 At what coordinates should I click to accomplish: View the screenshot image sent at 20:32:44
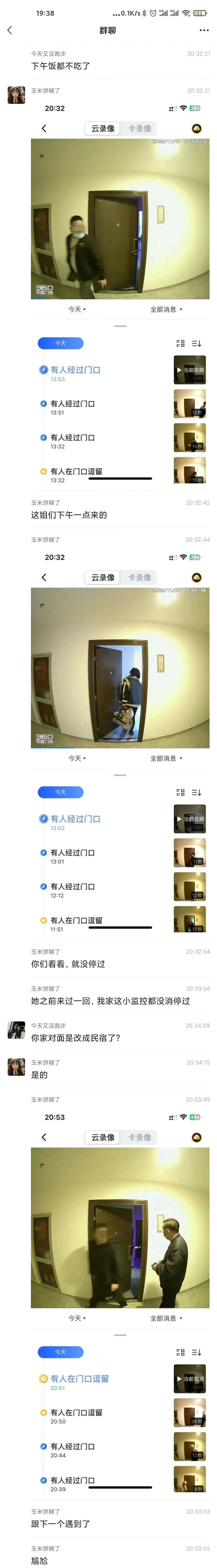coord(120,740)
